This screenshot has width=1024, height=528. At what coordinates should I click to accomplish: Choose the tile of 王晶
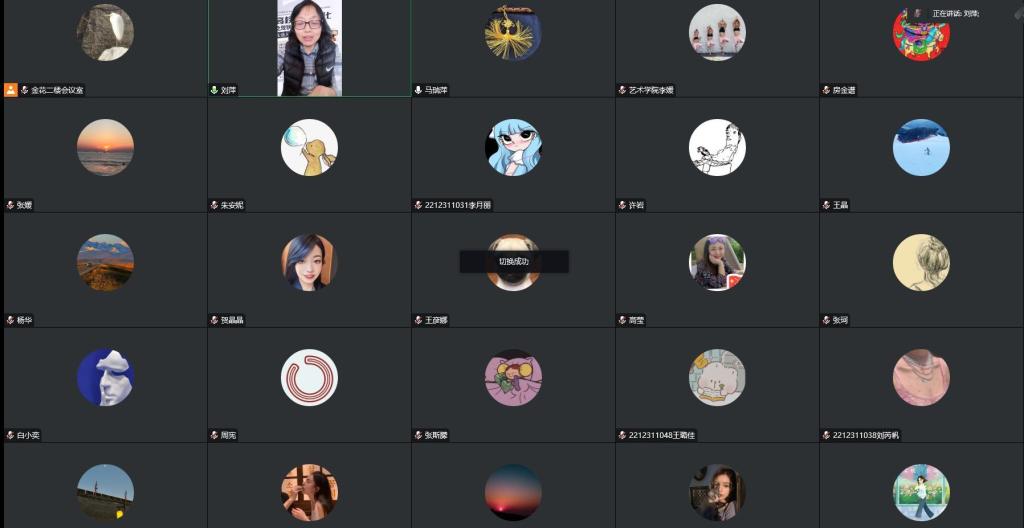pos(921,148)
